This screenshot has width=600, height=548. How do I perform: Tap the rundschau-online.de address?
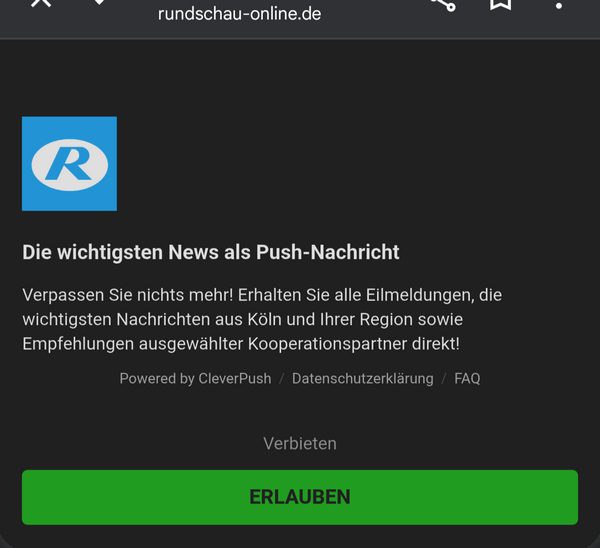(x=240, y=14)
